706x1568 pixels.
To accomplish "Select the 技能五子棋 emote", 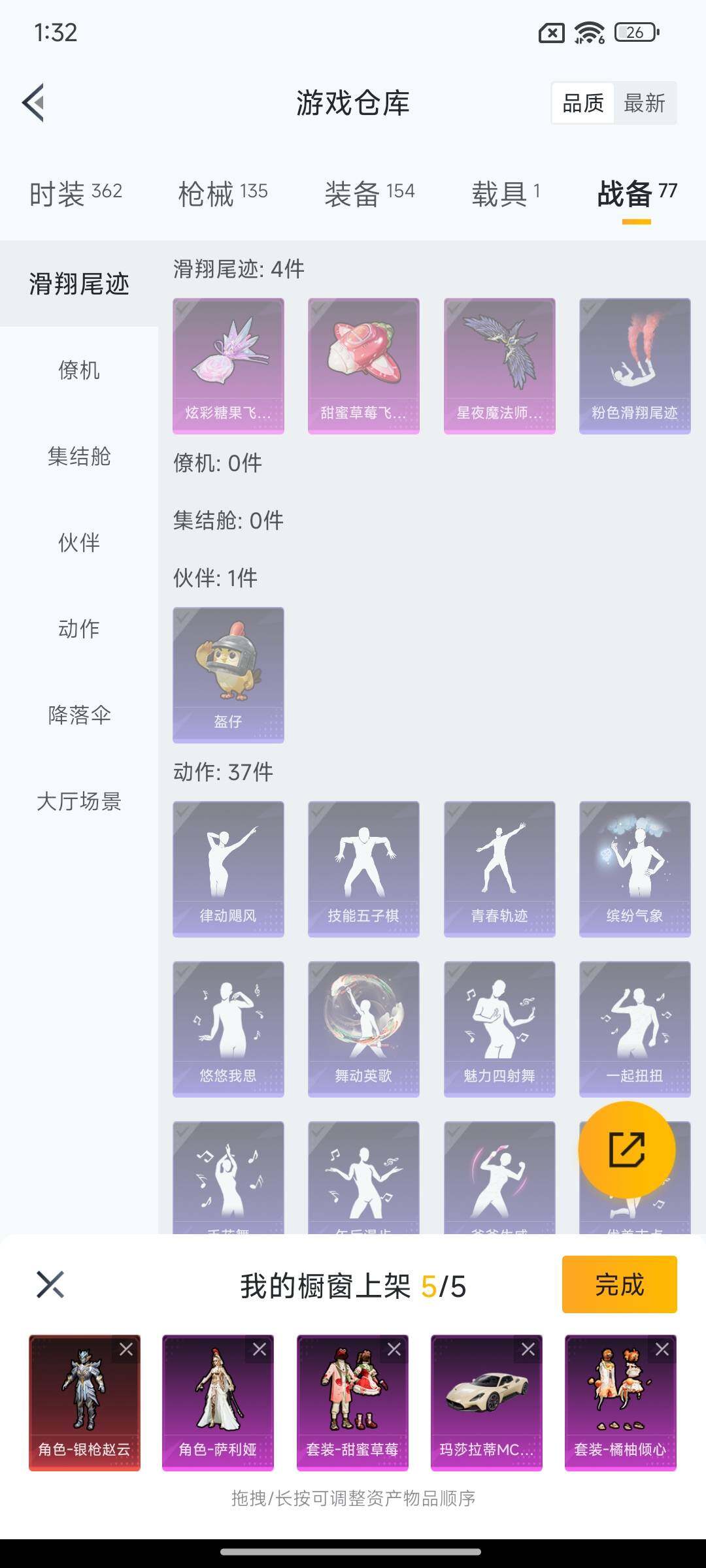I will pyautogui.click(x=363, y=869).
